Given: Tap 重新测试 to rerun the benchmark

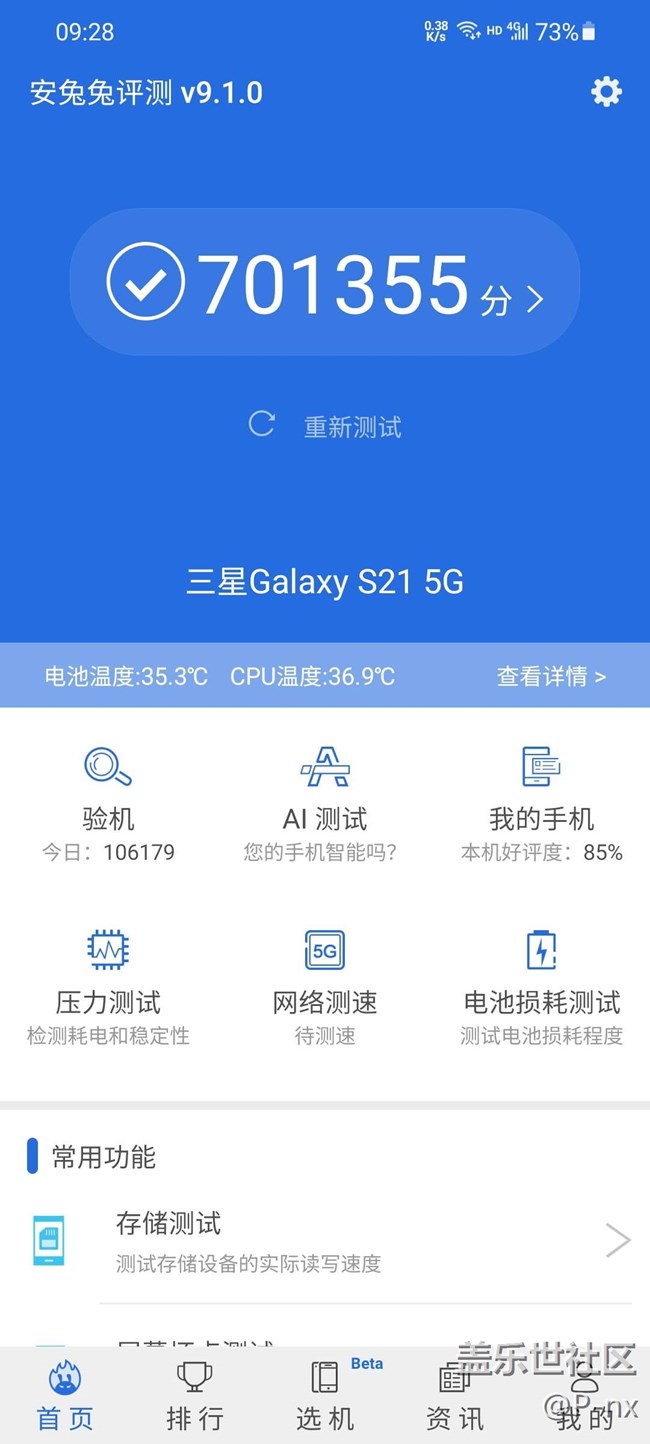Looking at the screenshot, I should coord(326,427).
